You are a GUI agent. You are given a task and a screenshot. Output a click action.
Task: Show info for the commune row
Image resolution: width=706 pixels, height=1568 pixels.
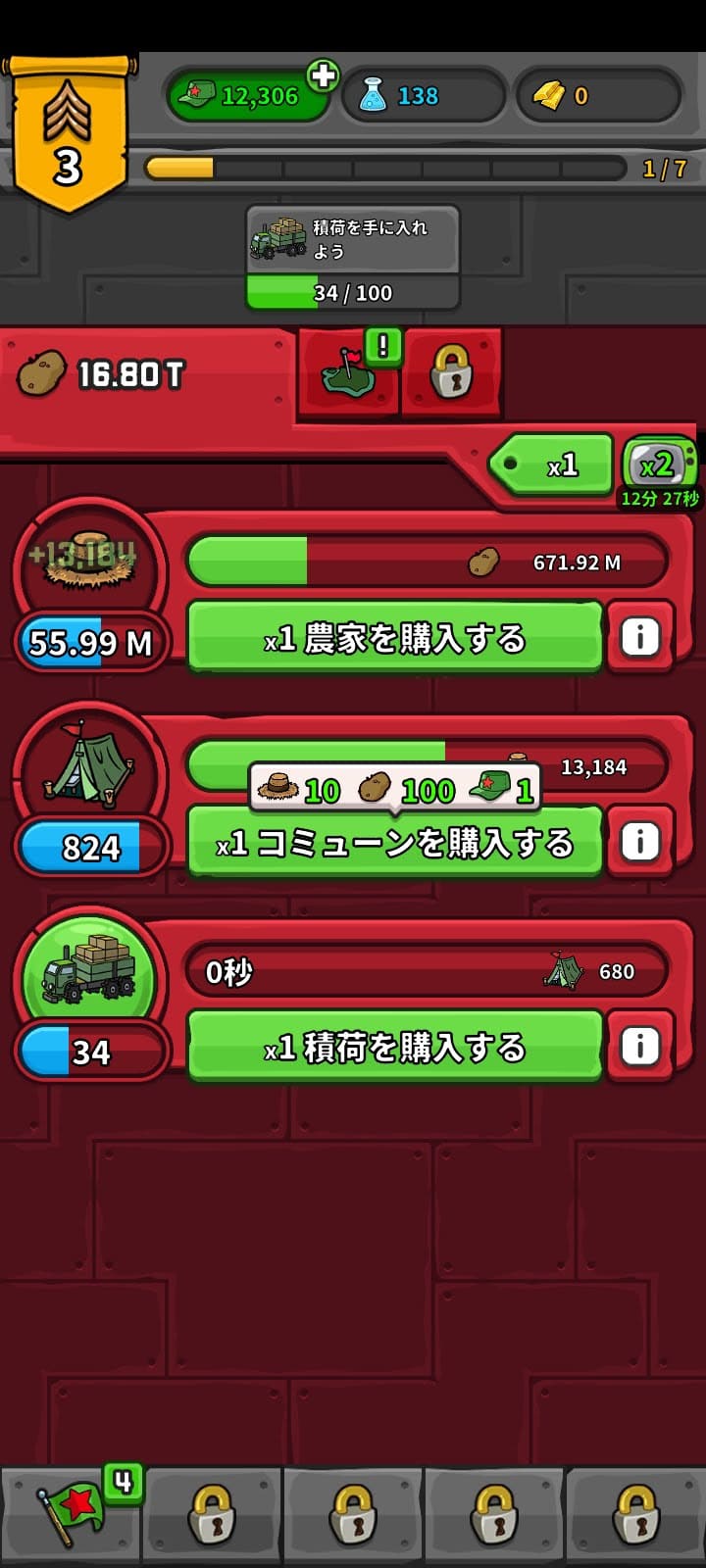(640, 842)
